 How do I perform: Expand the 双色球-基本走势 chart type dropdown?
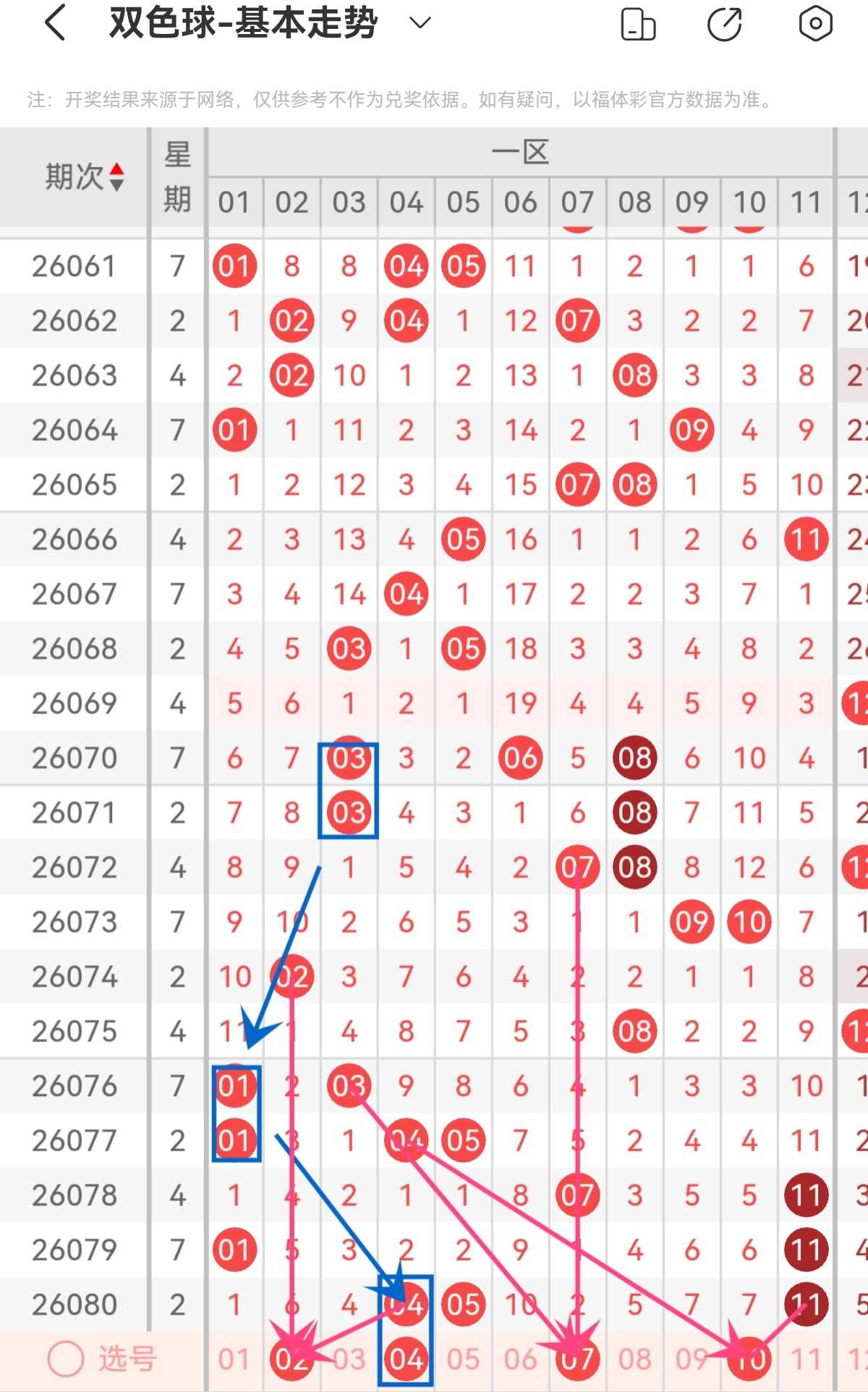[x=420, y=23]
